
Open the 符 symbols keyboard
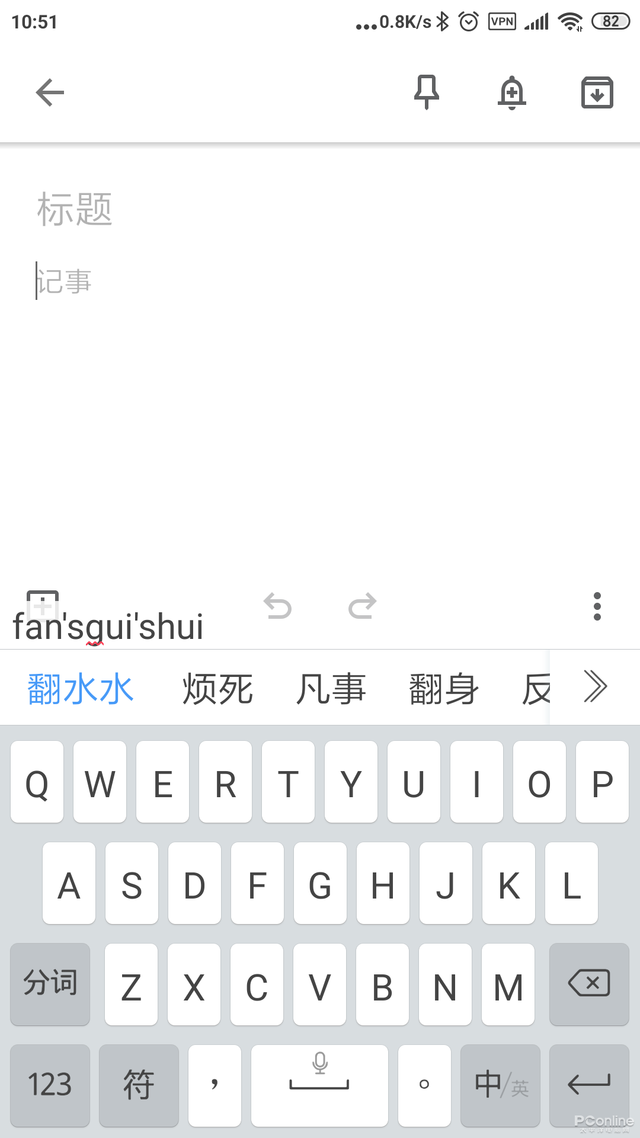tap(139, 1085)
